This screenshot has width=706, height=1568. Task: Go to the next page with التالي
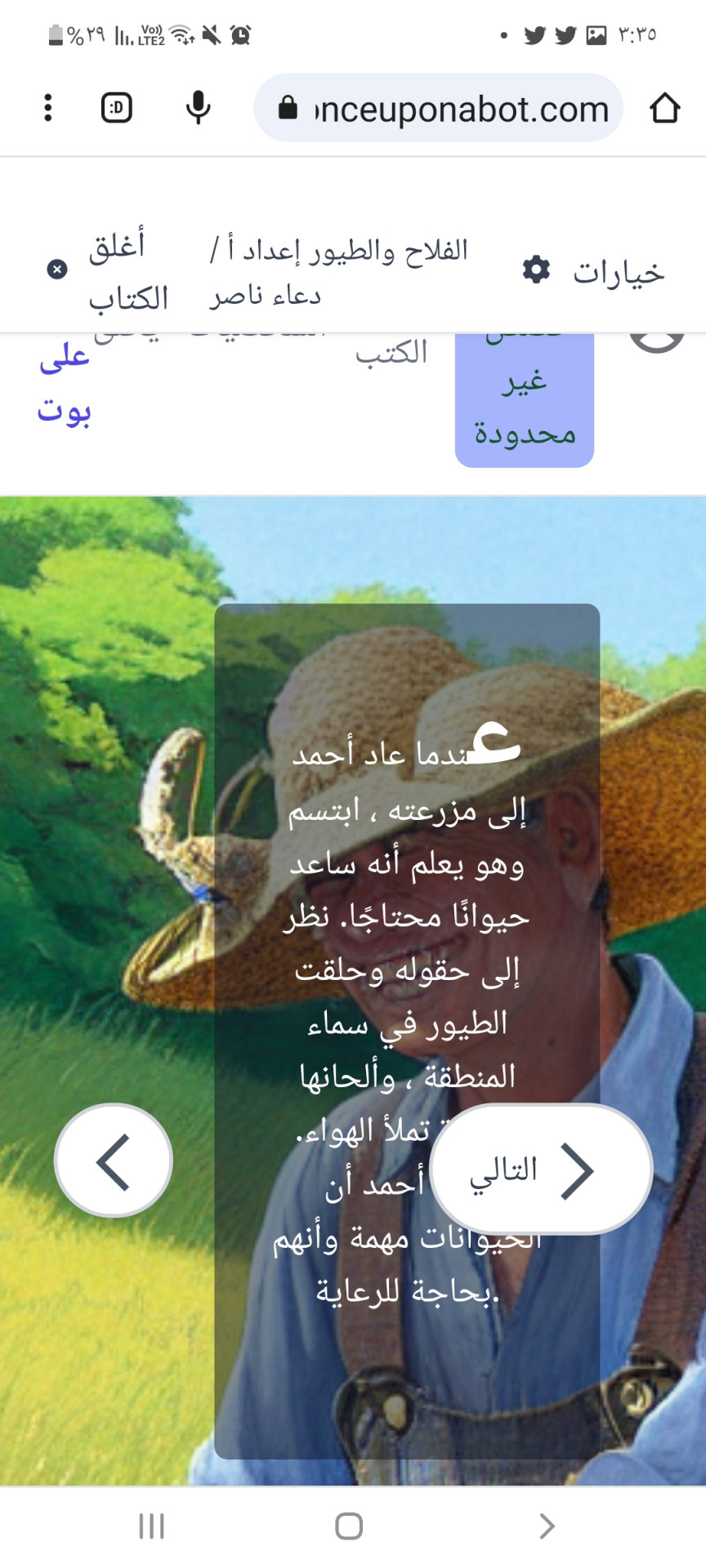pyautogui.click(x=541, y=1169)
